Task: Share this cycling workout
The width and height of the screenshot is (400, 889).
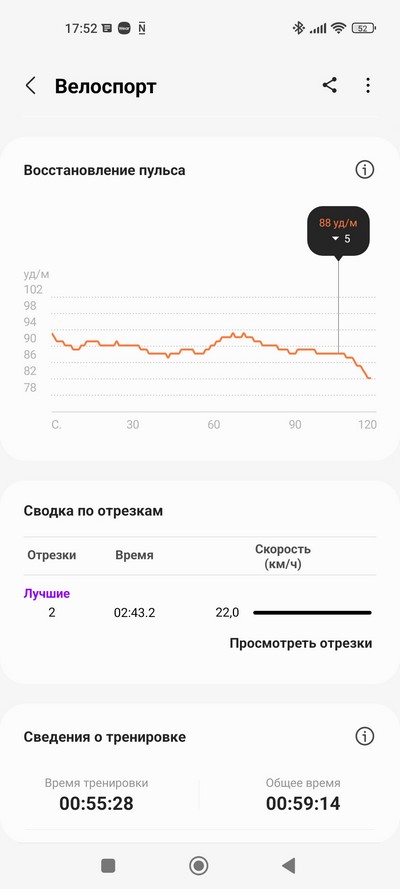Action: (x=330, y=86)
